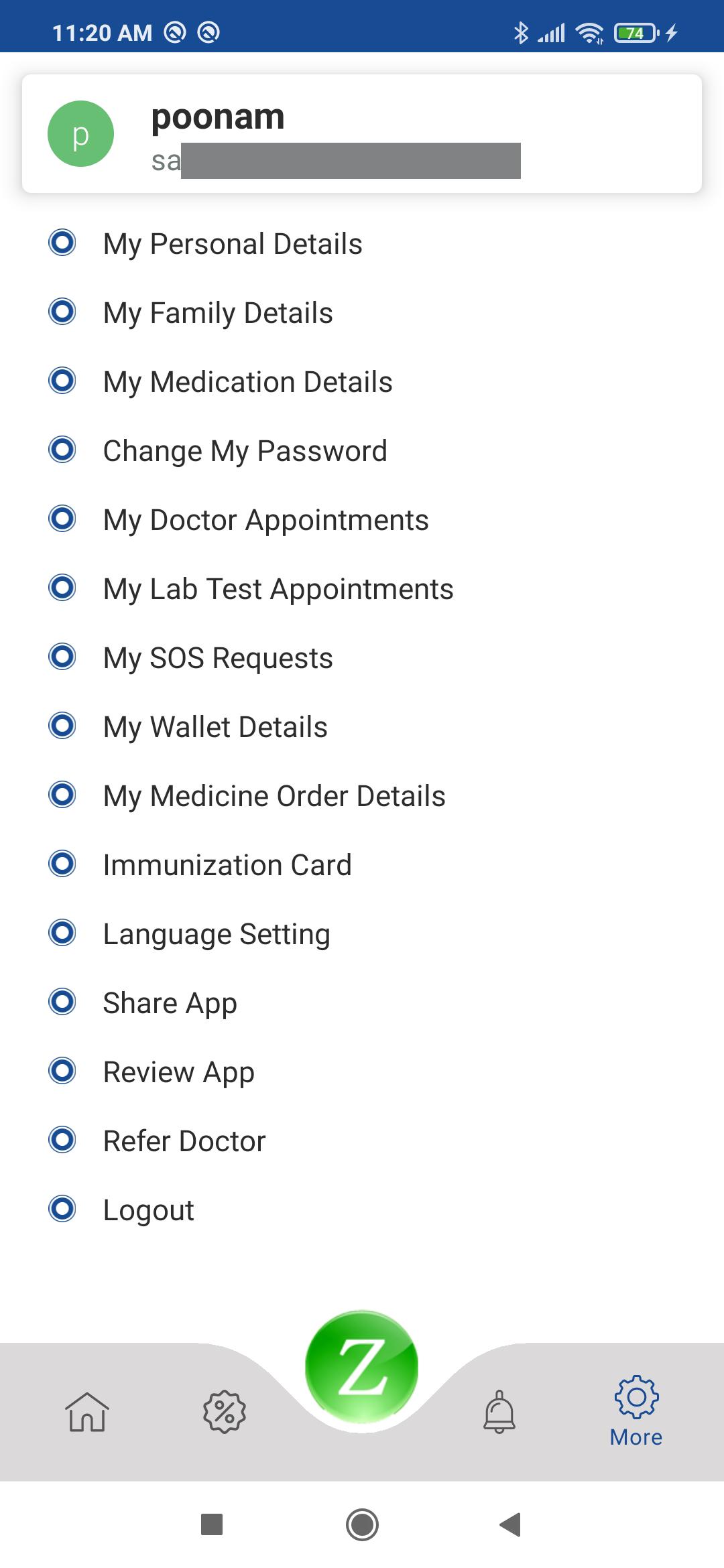Image resolution: width=724 pixels, height=1568 pixels.
Task: Go back with system back button
Action: [511, 1524]
